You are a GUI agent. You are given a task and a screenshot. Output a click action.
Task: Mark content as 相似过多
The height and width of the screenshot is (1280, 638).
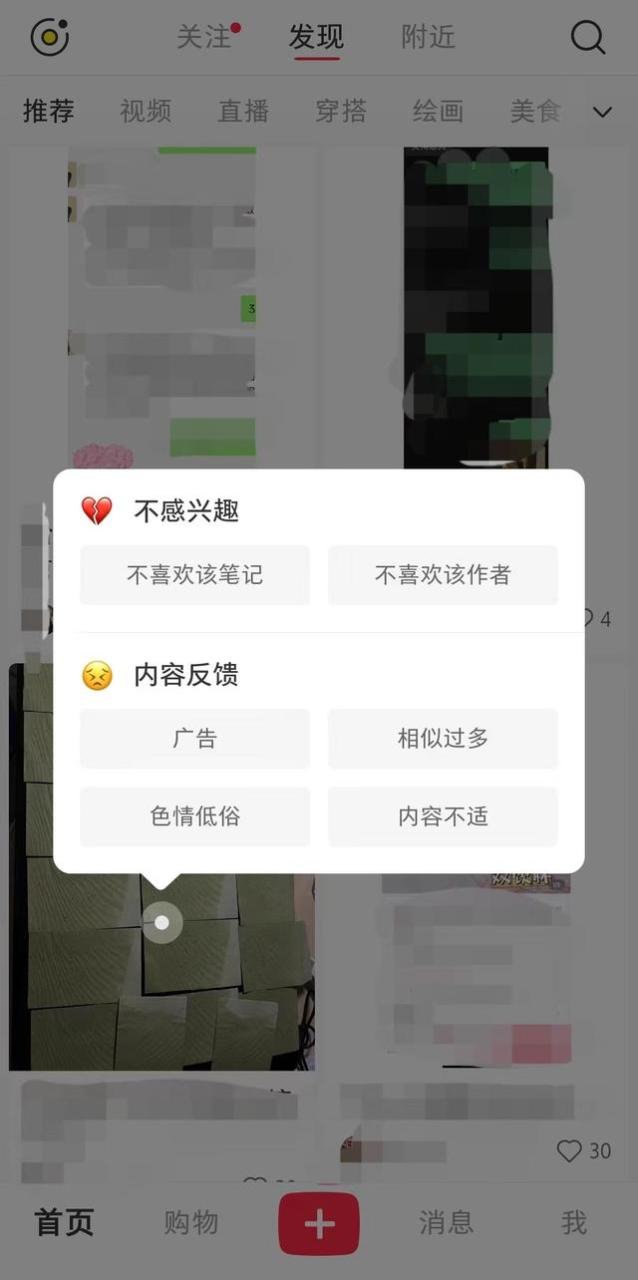442,739
